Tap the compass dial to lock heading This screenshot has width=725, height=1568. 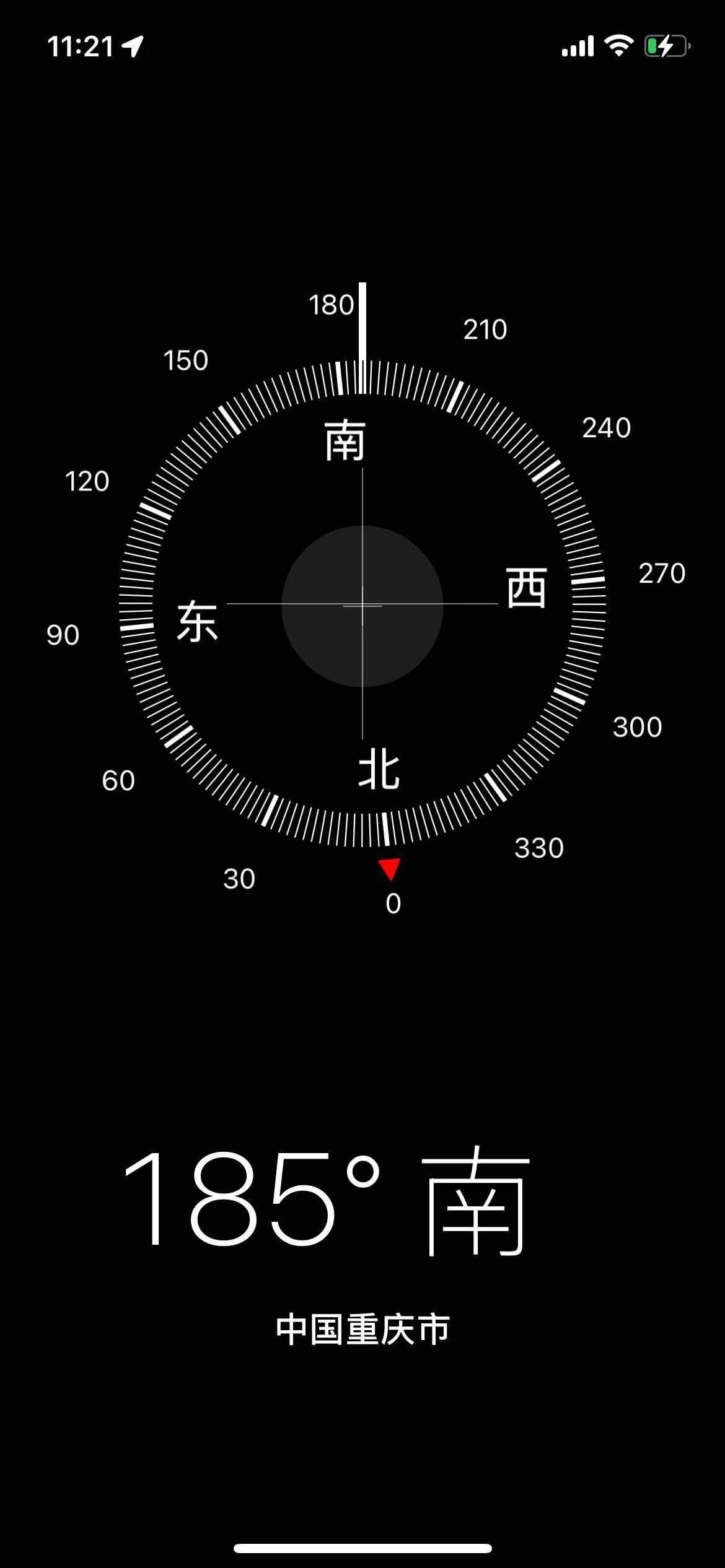362,605
